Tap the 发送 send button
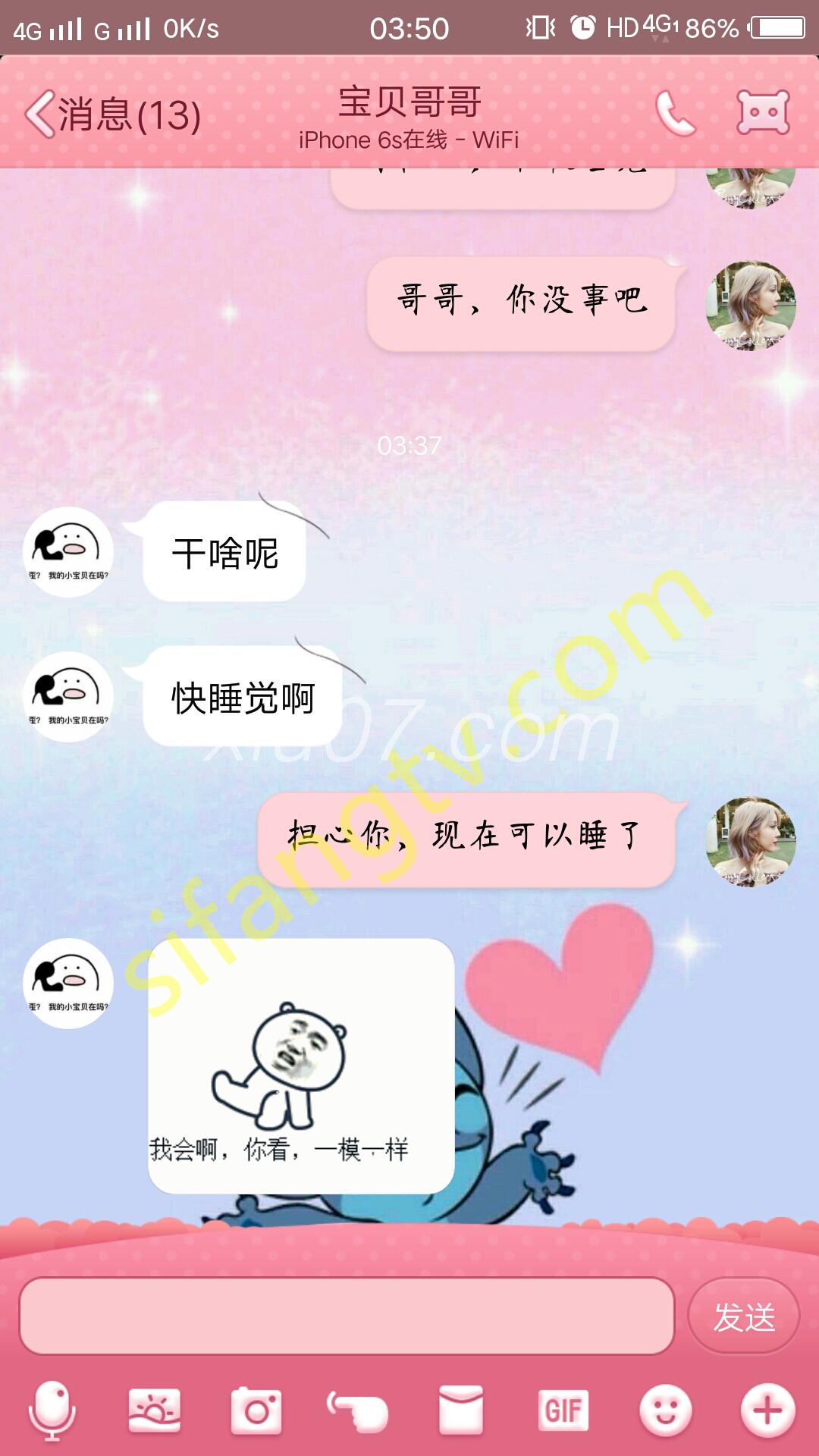The height and width of the screenshot is (1456, 819). (x=743, y=1316)
